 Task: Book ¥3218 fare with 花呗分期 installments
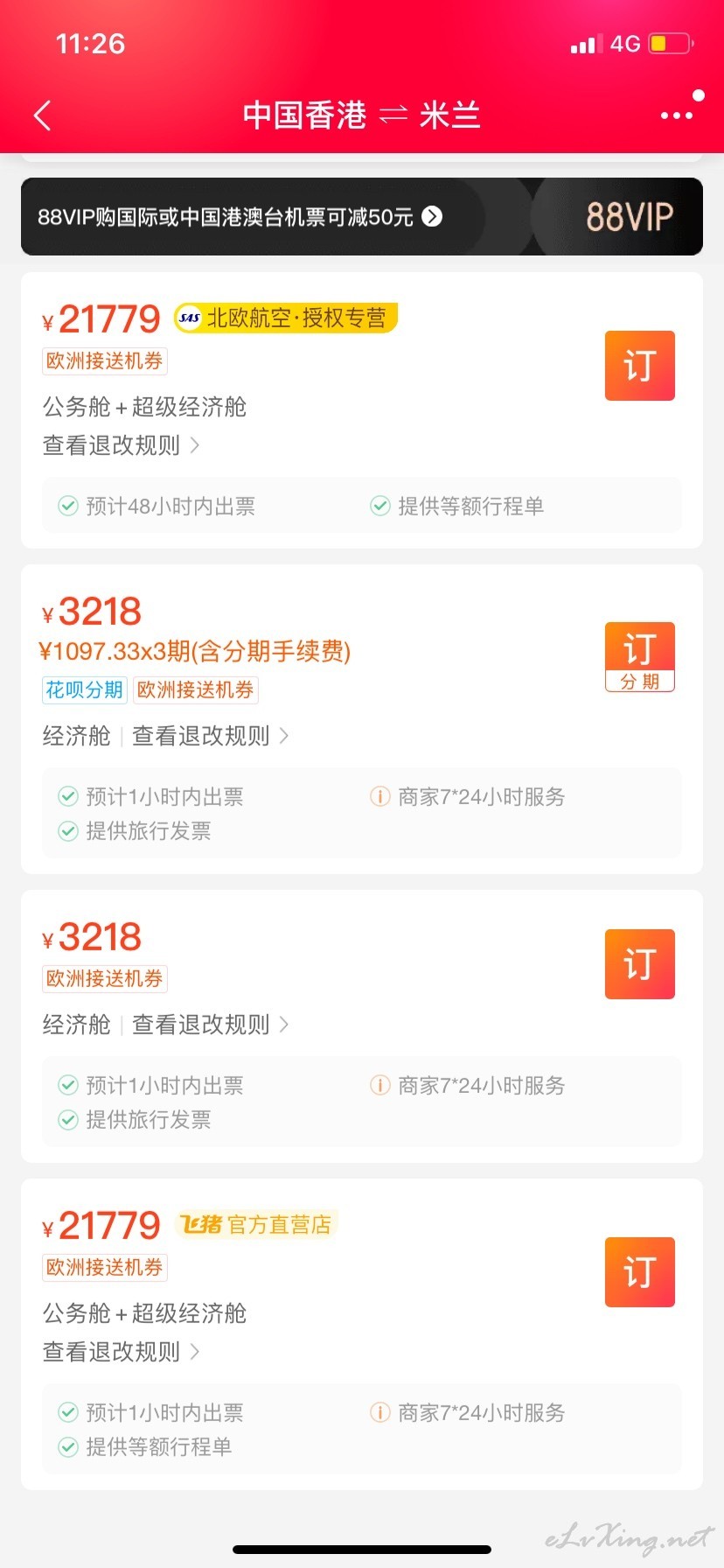[x=640, y=657]
